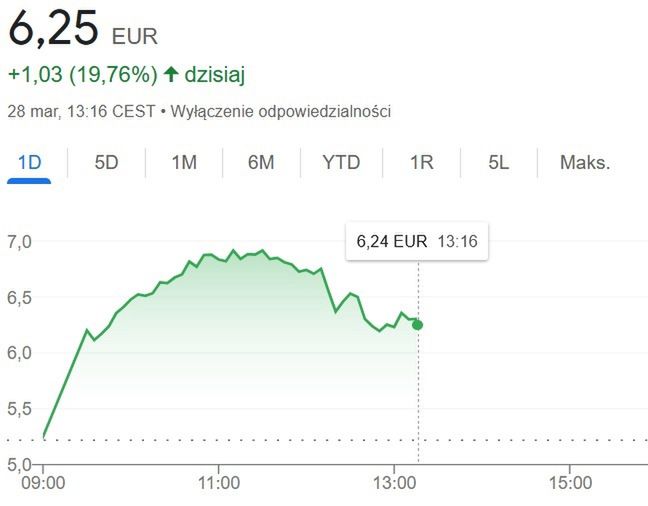Switch to the 6M range tab

tap(261, 163)
